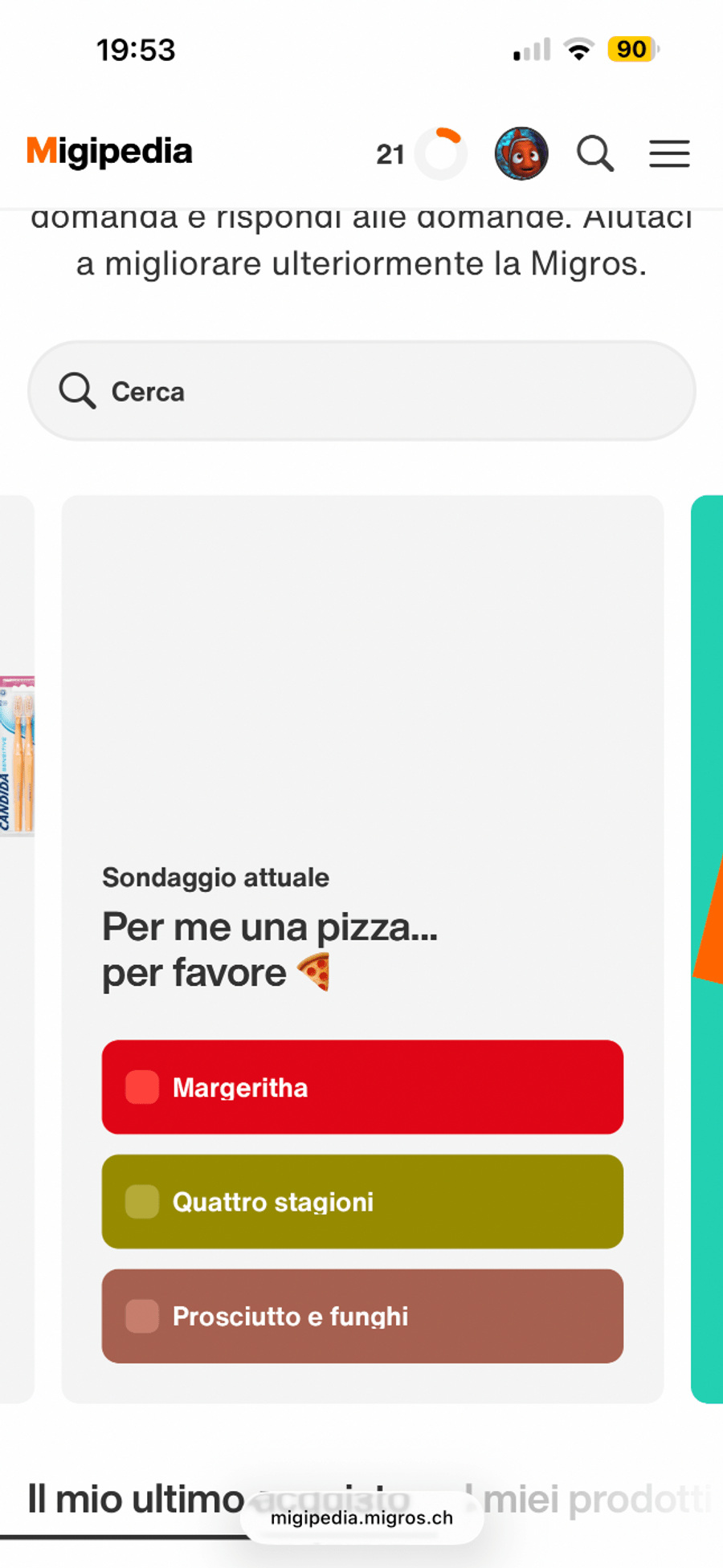
Task: Focus the Cerca search field
Action: [361, 391]
